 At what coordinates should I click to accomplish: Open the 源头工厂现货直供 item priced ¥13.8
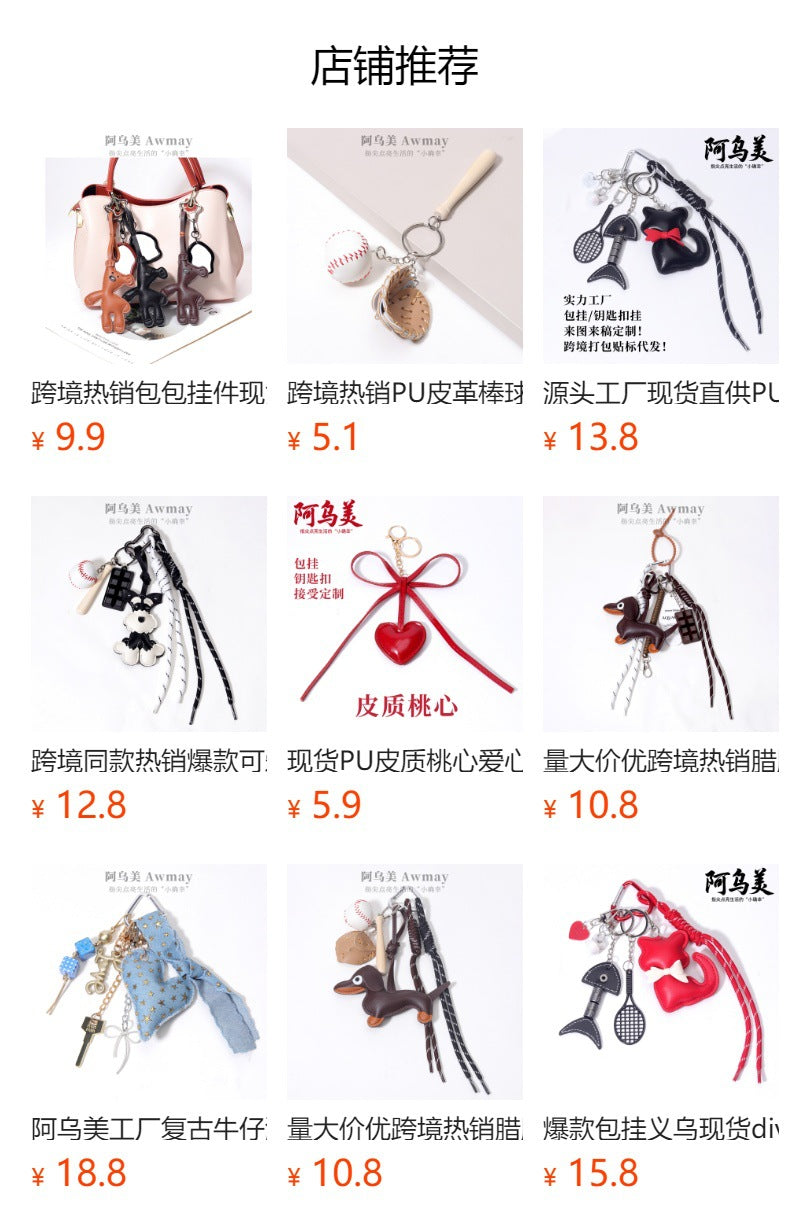660,246
